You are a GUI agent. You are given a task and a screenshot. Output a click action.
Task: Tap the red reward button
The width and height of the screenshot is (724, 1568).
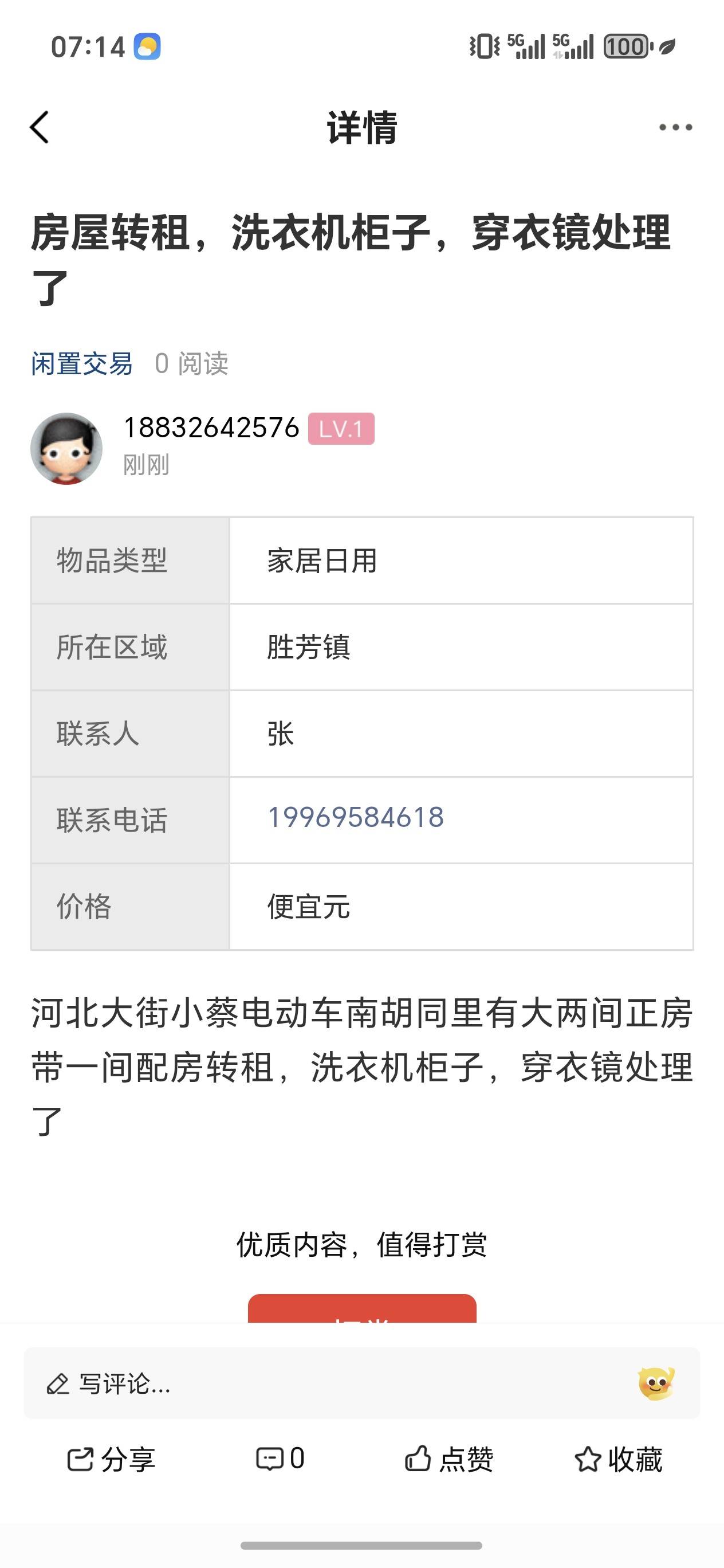coord(362,1309)
